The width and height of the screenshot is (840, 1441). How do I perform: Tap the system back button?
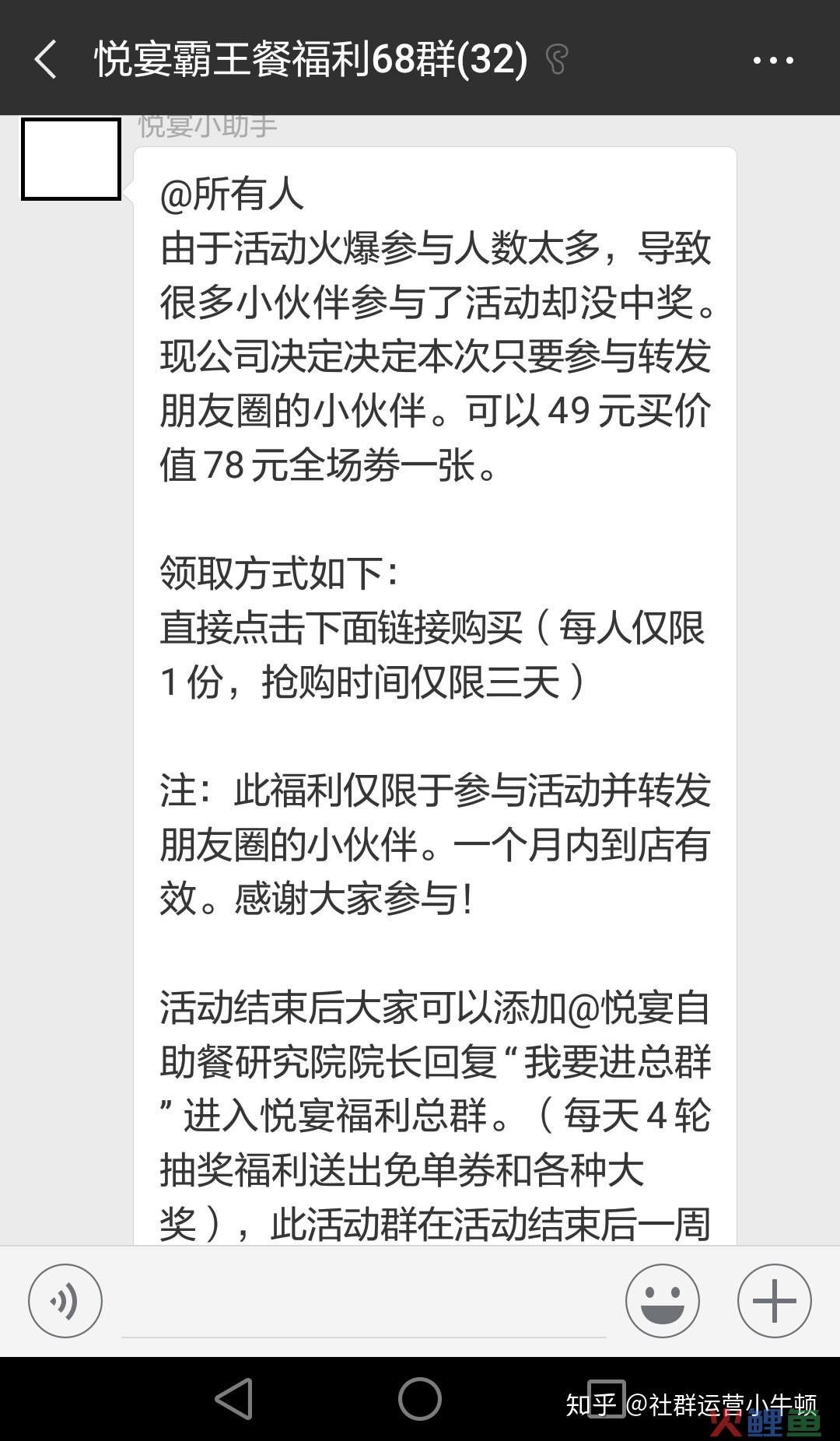coord(234,1399)
